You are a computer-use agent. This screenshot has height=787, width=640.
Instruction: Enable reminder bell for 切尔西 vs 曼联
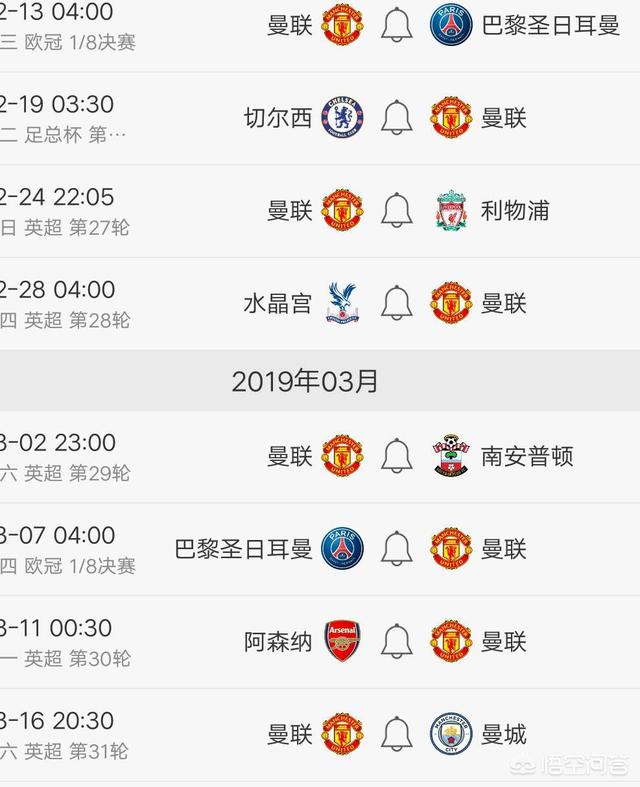point(397,118)
